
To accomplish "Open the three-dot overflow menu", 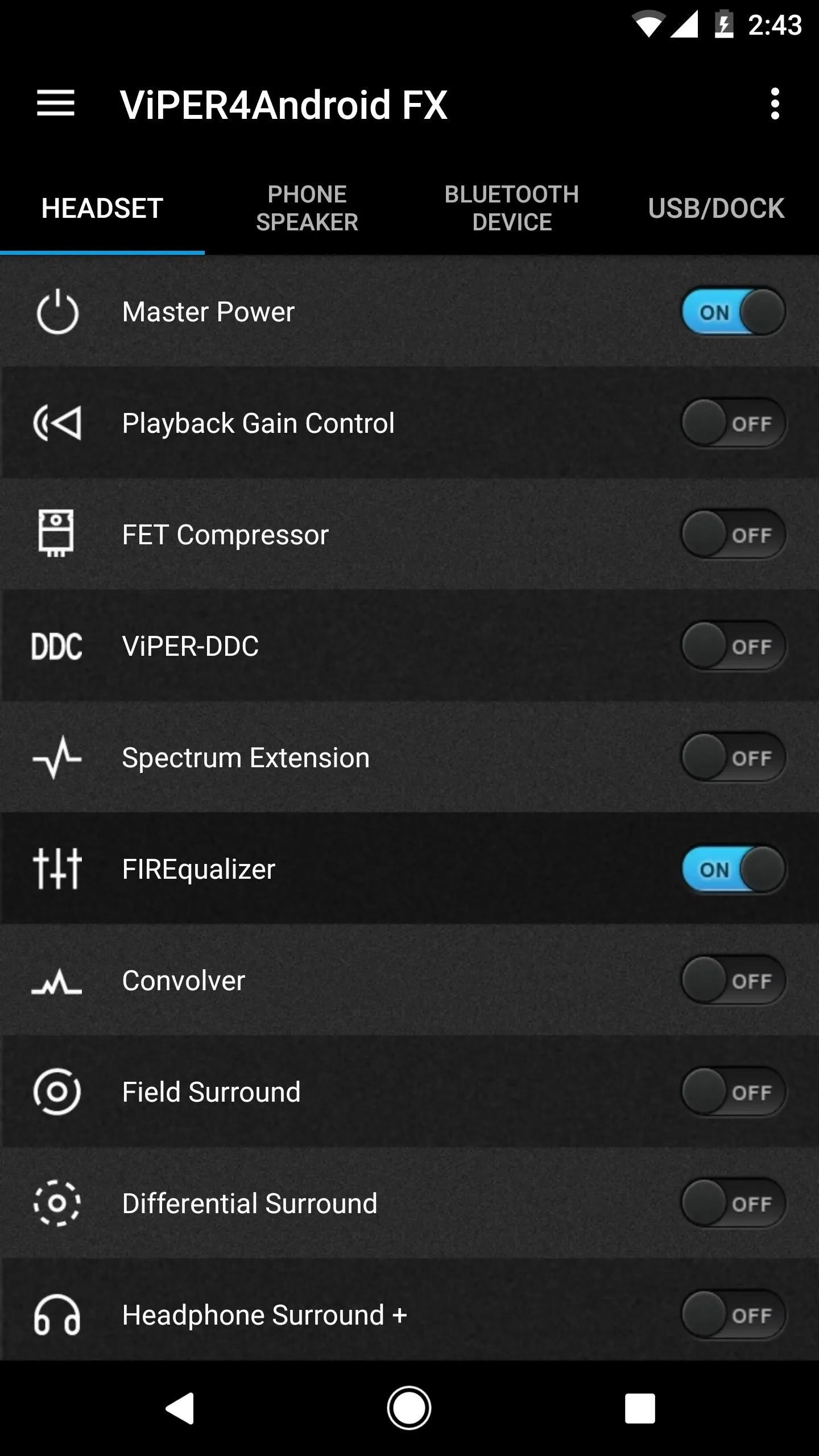I will (x=775, y=104).
